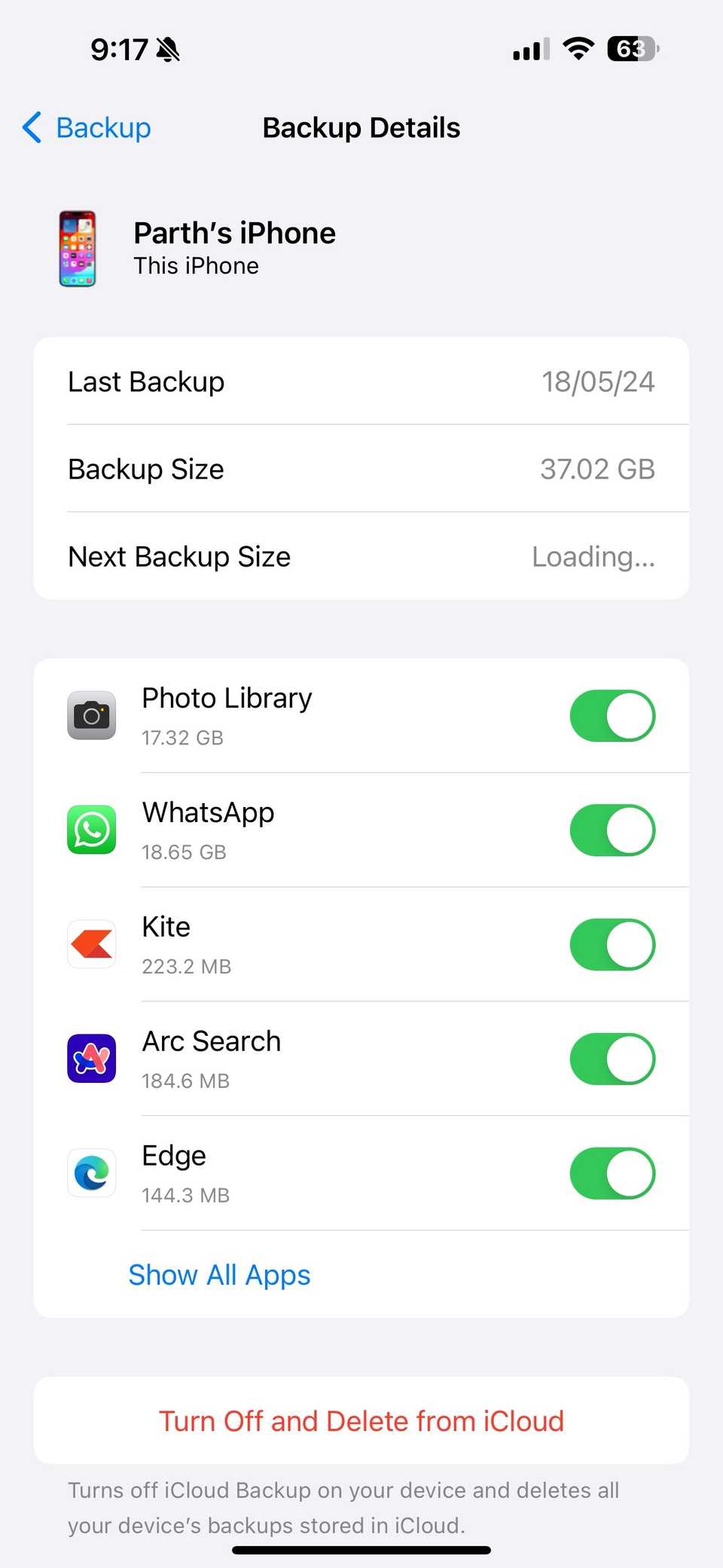Select the Backup Details title
The height and width of the screenshot is (1568, 723).
pyautogui.click(x=361, y=127)
